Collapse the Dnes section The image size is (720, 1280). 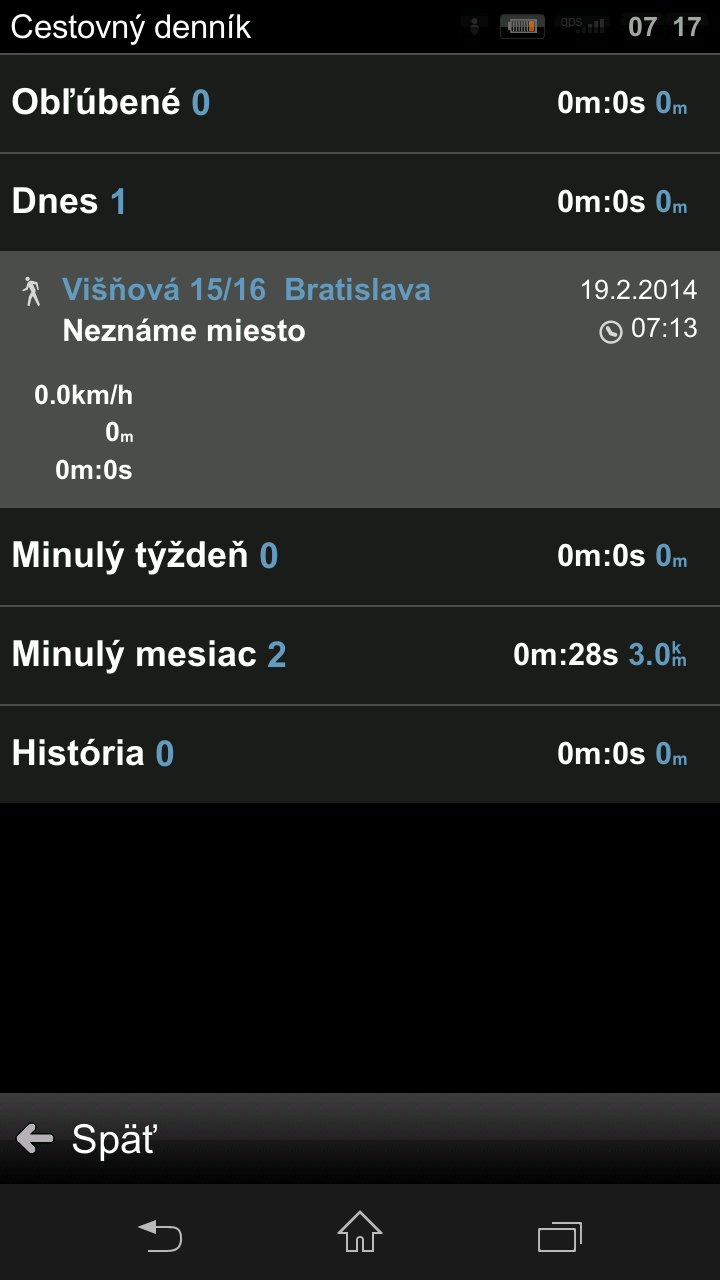click(x=360, y=202)
